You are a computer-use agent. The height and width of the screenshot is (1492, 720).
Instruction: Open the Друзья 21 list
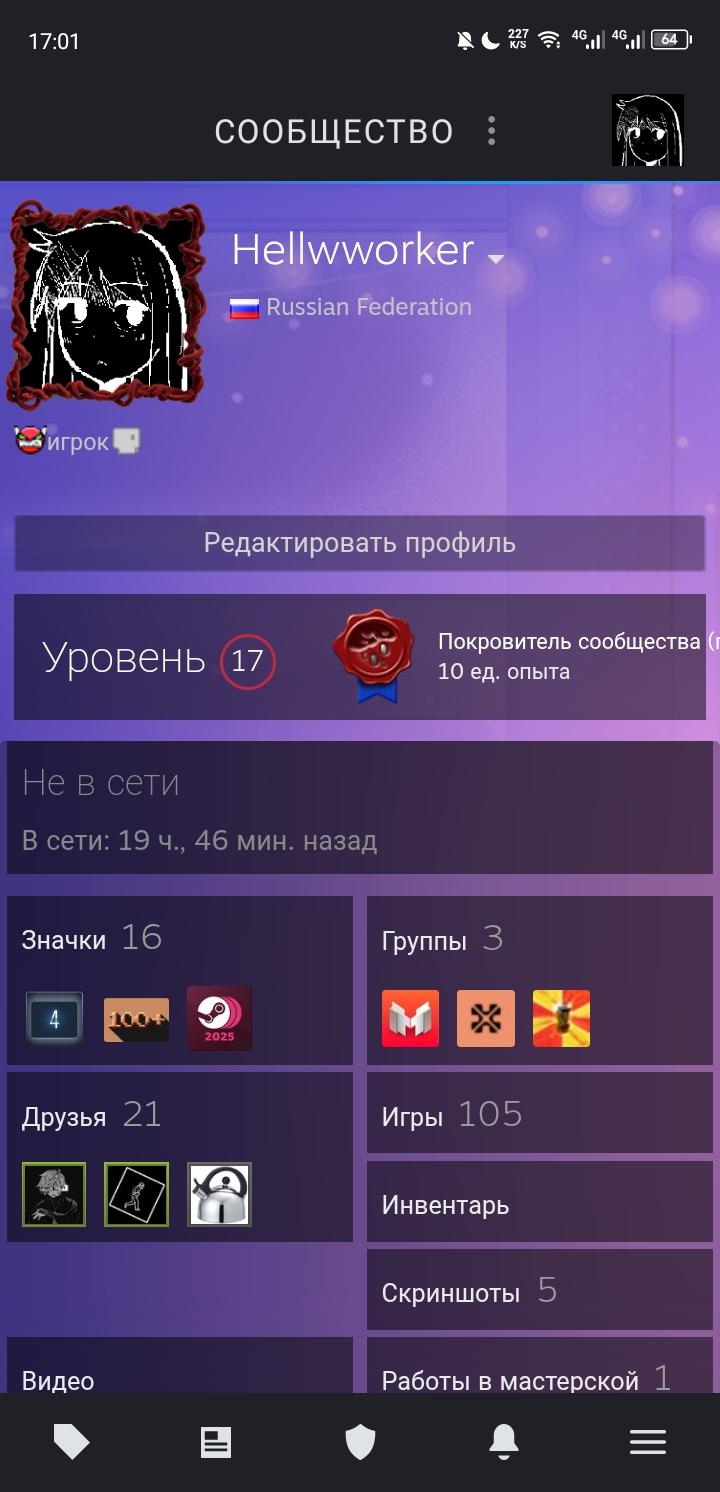92,1115
